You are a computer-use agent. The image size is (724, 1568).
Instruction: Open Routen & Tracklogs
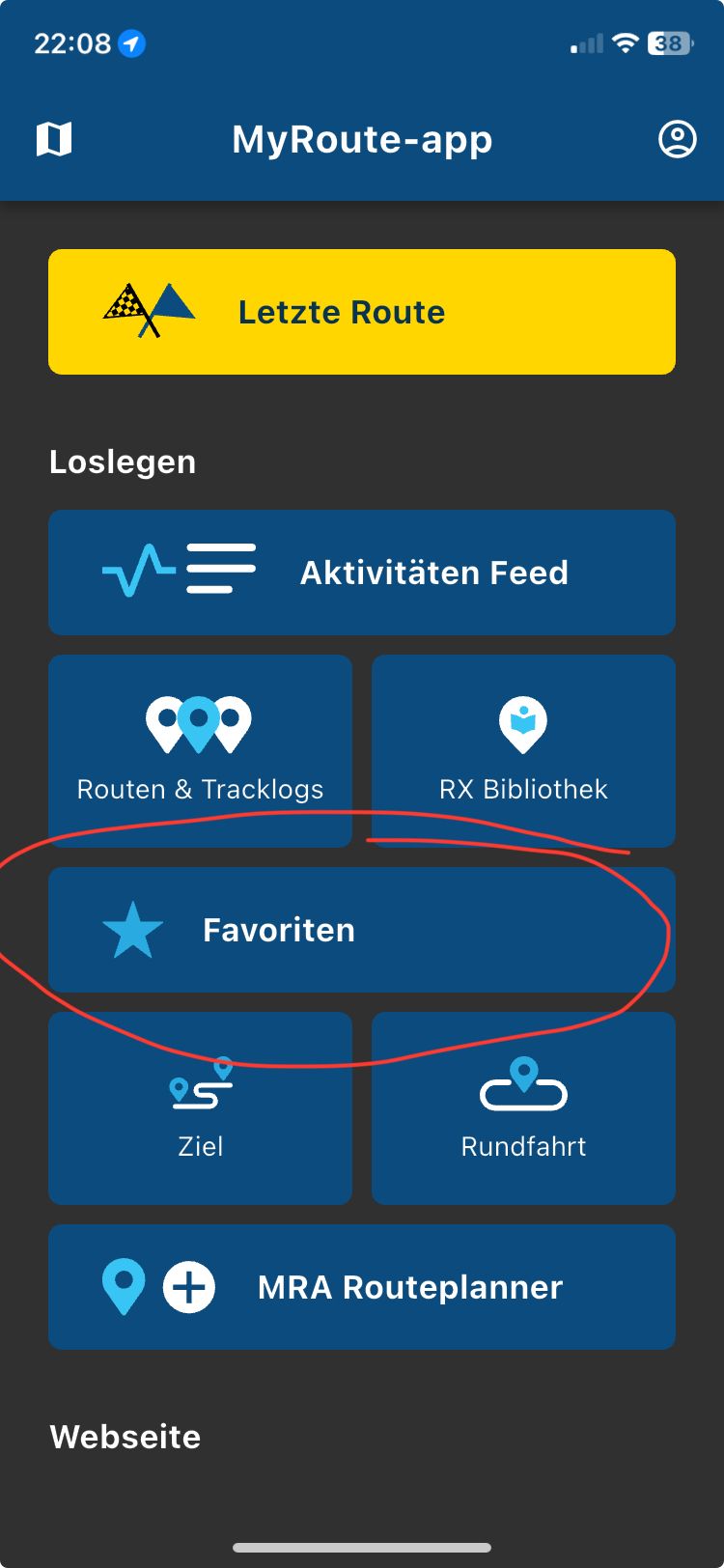coord(200,750)
